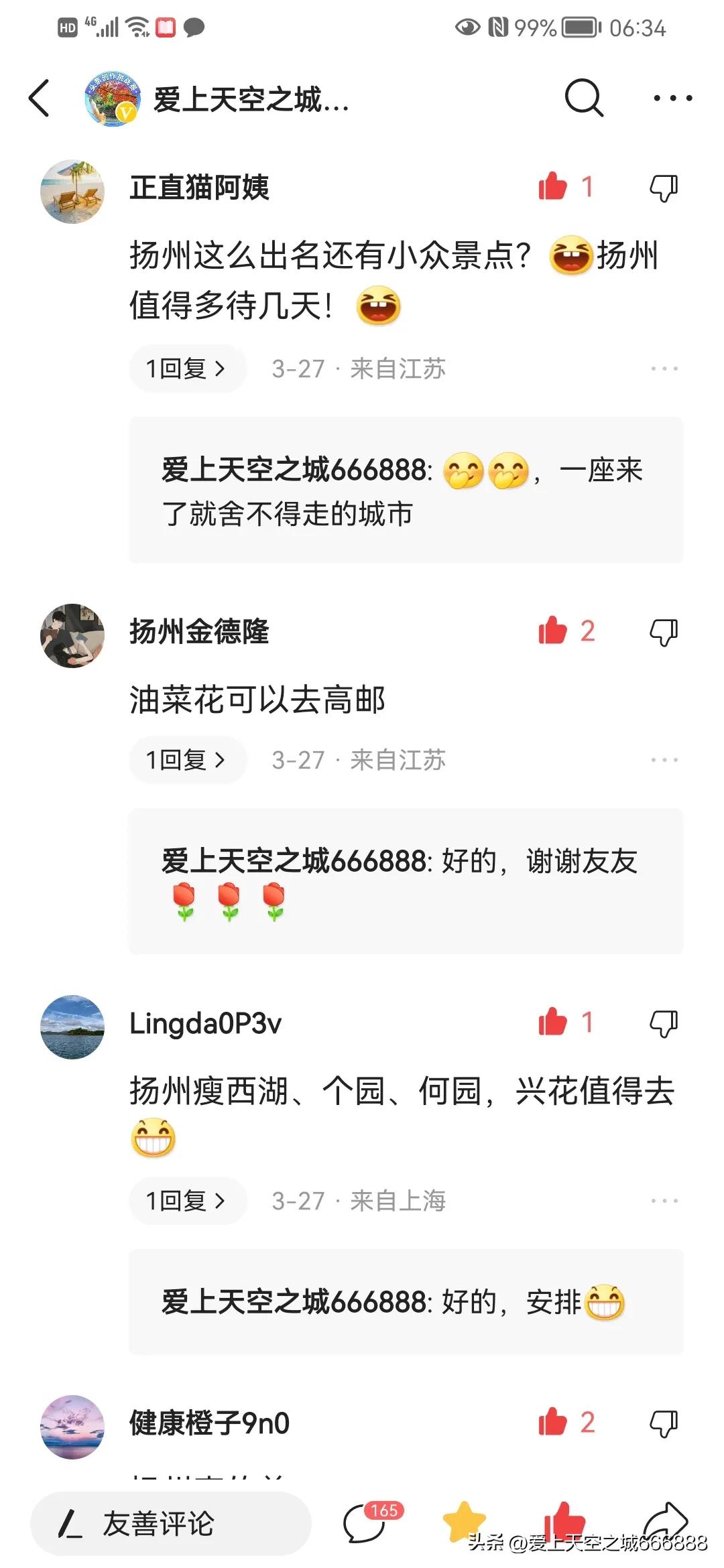Like 健康橙子9n0's comment
724x1568 pixels.
(553, 1422)
